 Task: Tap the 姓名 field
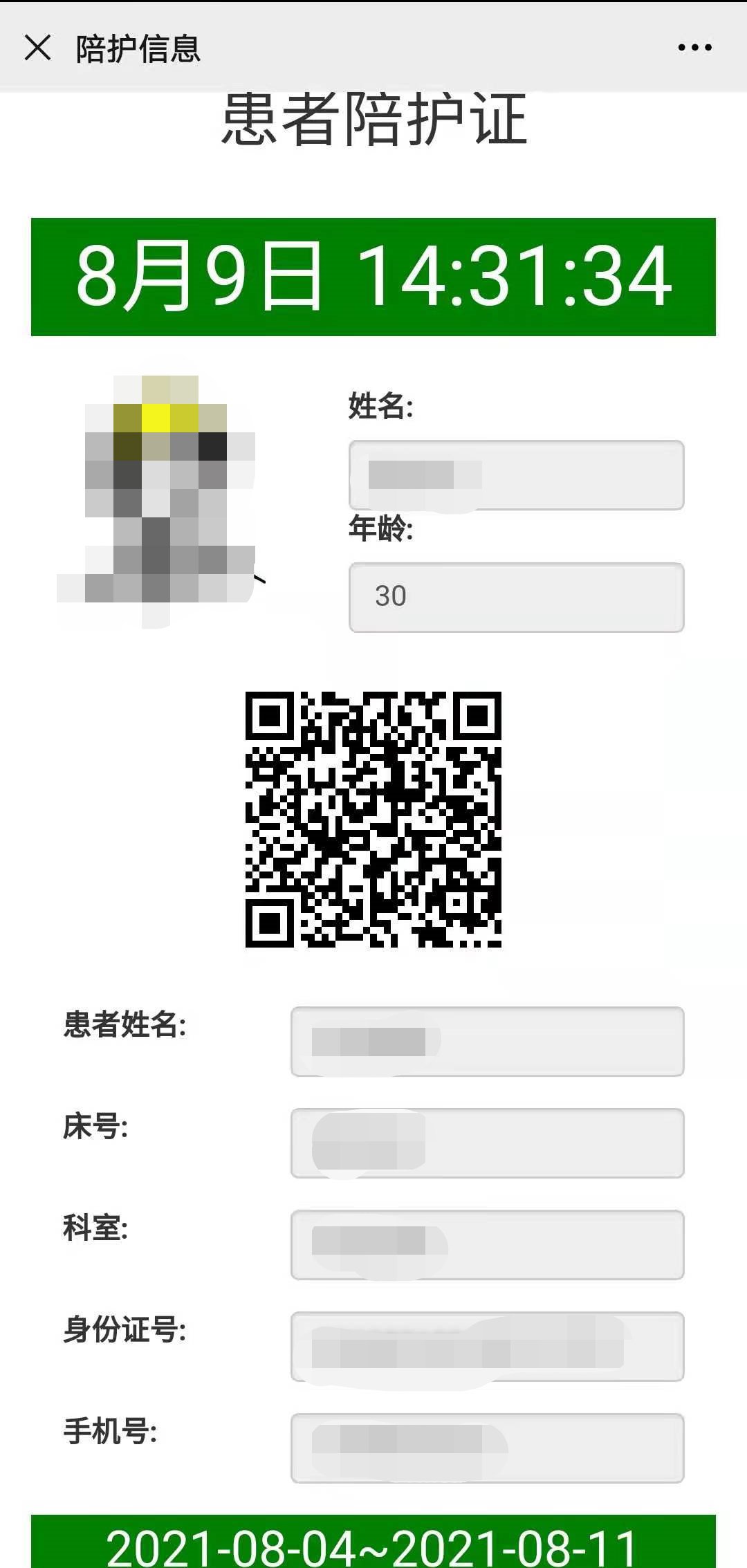[516, 475]
